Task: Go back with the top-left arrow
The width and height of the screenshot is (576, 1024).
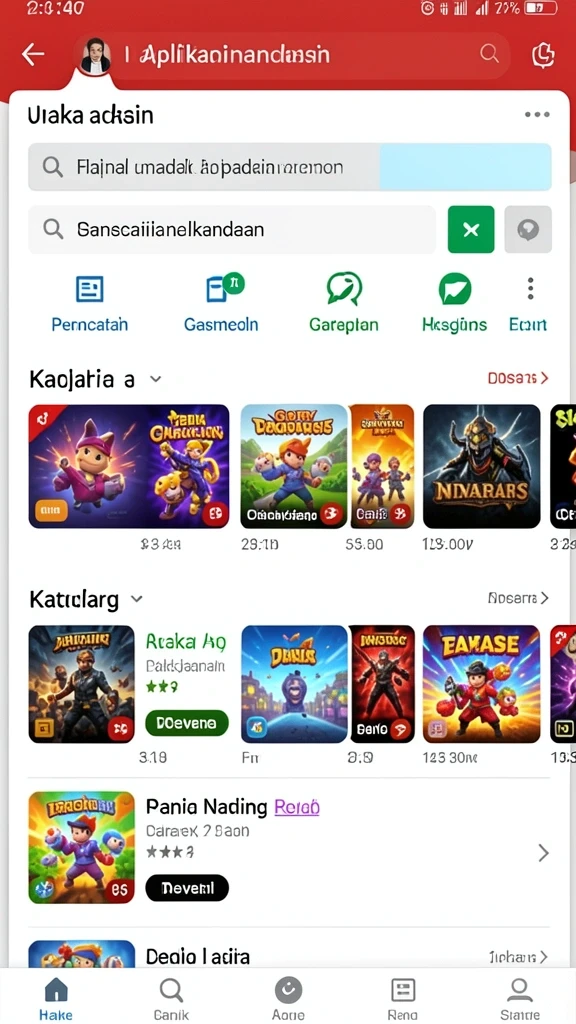Action: pos(33,55)
